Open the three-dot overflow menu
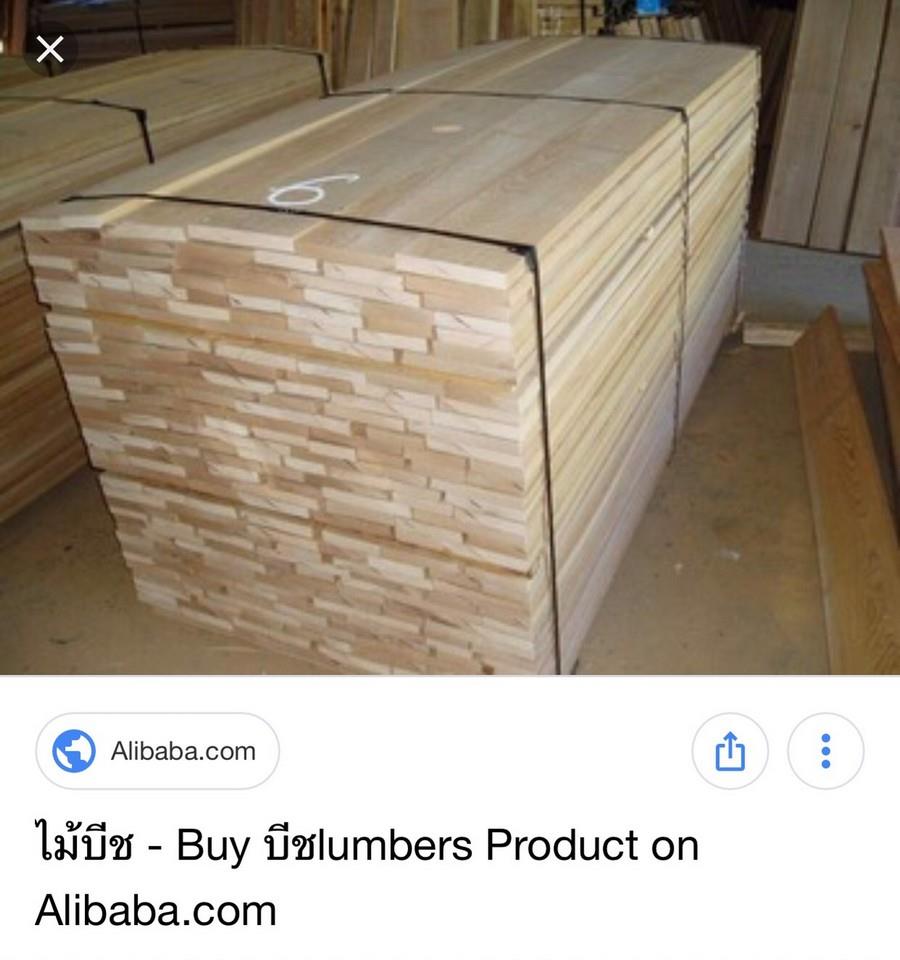The height and width of the screenshot is (960, 900). (x=825, y=751)
